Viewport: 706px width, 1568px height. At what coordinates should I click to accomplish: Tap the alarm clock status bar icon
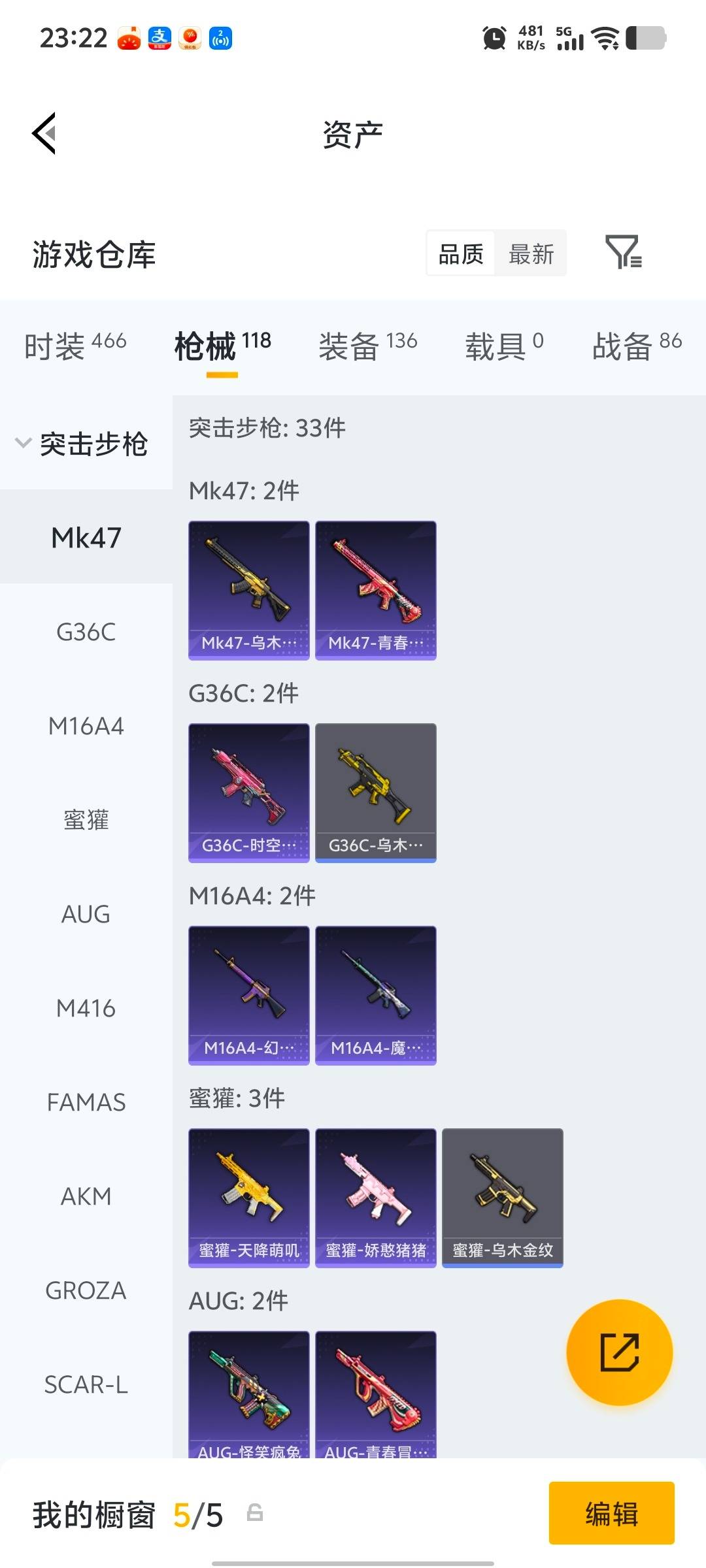point(495,37)
